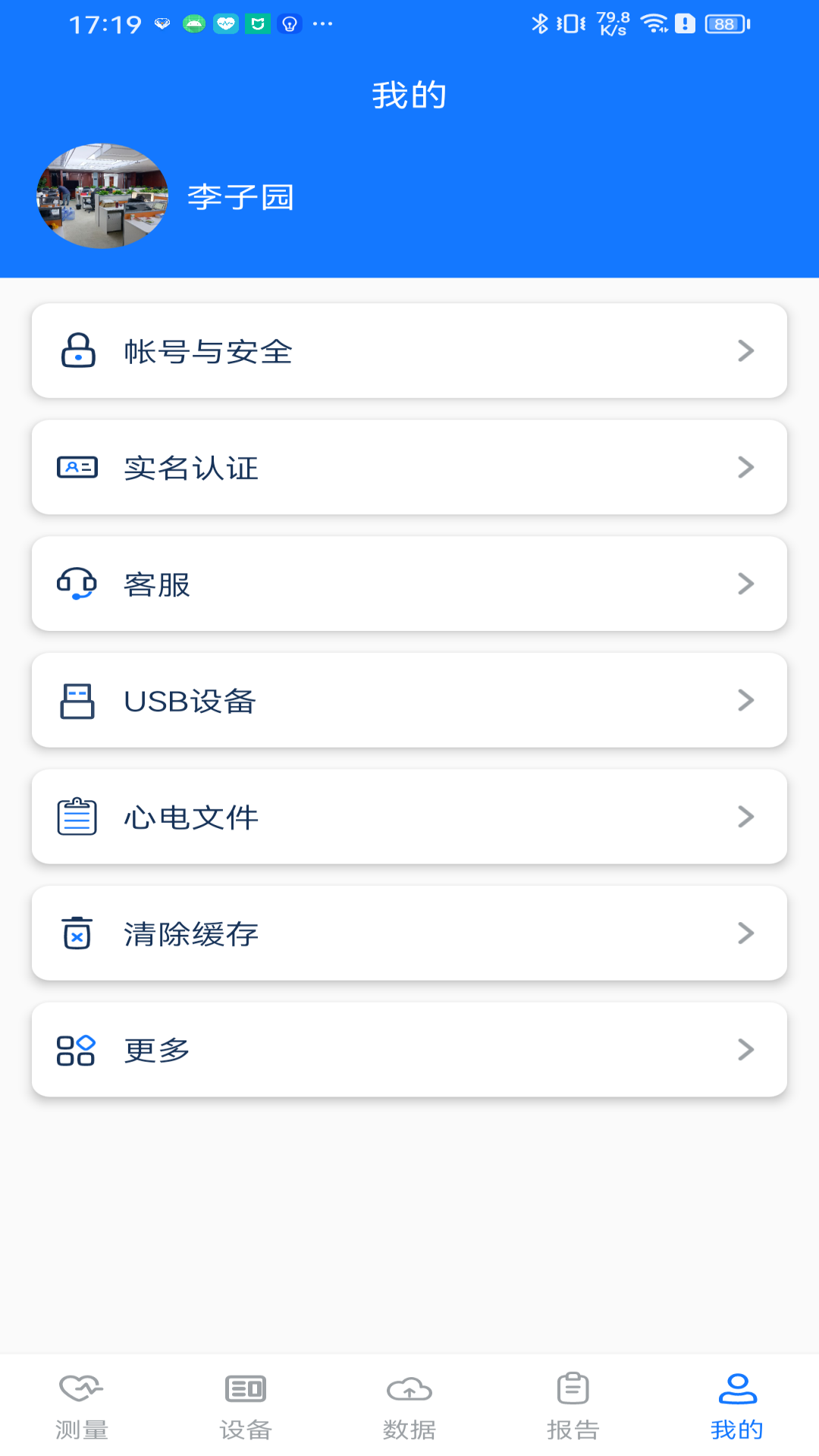Tap 清除缓存 to clear cache
This screenshot has height=1456, width=819.
click(x=409, y=934)
